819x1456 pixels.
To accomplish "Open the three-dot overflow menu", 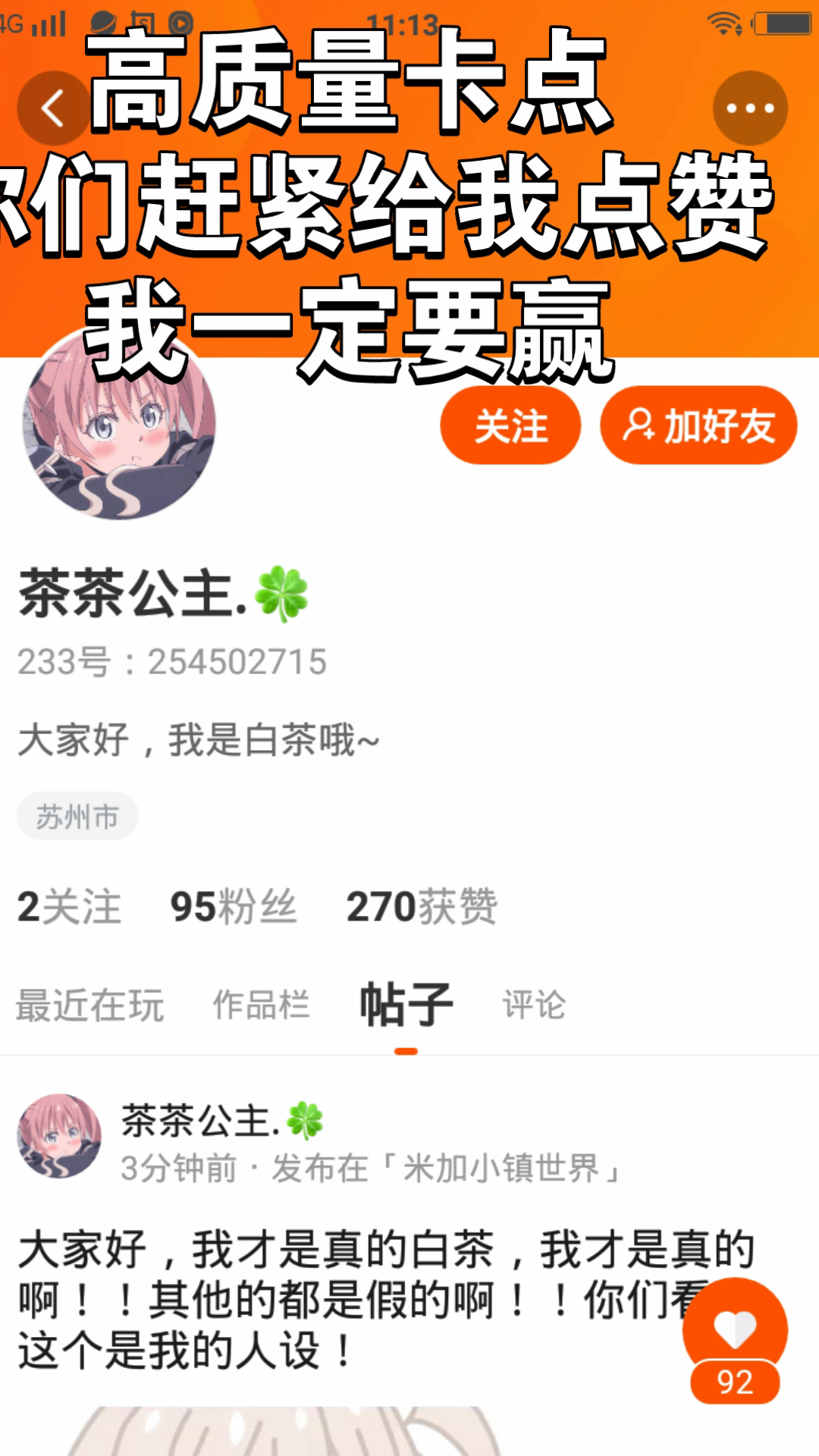I will pos(750,108).
